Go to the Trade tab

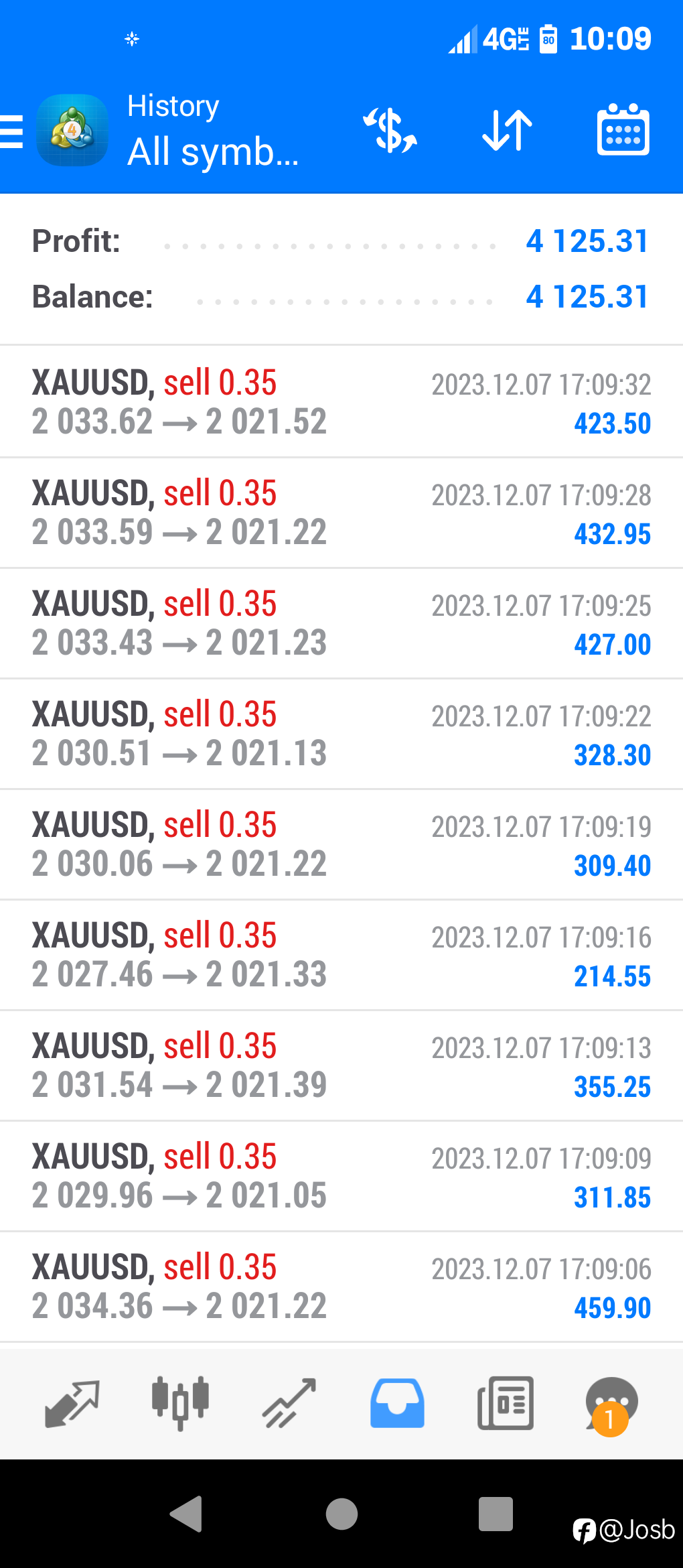289,1403
